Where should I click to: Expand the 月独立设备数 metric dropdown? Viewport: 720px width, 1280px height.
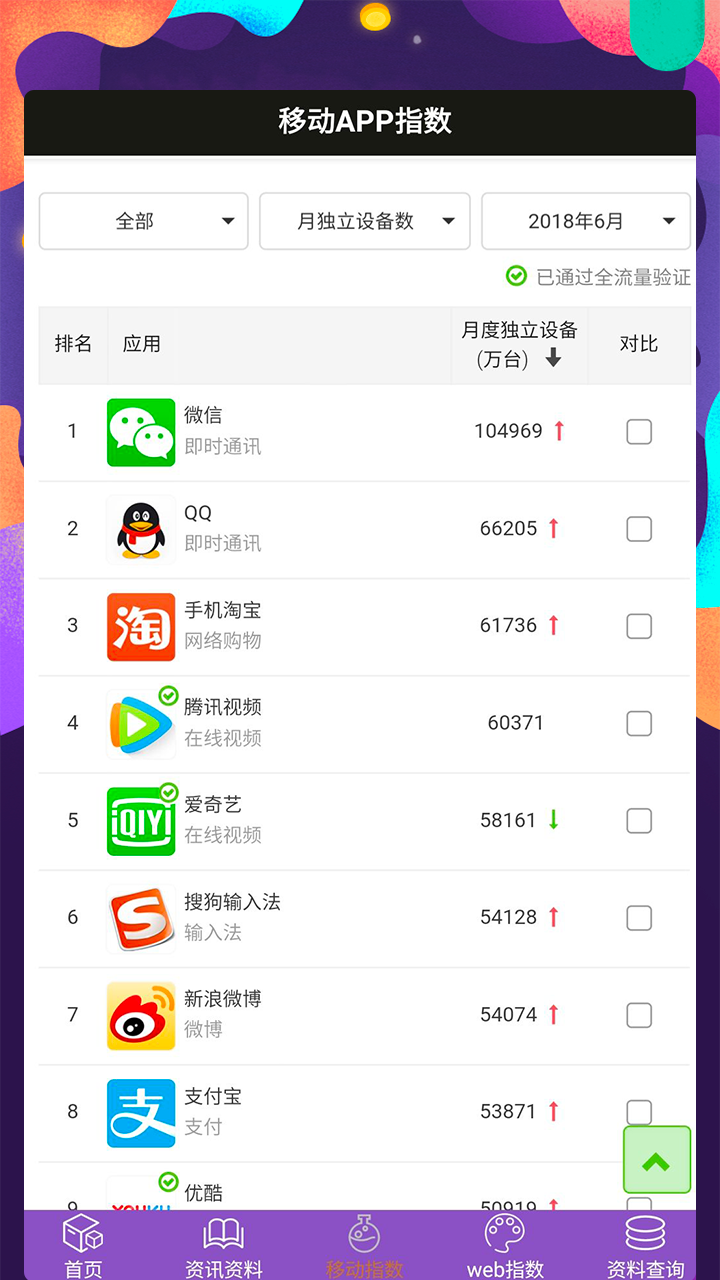click(364, 221)
